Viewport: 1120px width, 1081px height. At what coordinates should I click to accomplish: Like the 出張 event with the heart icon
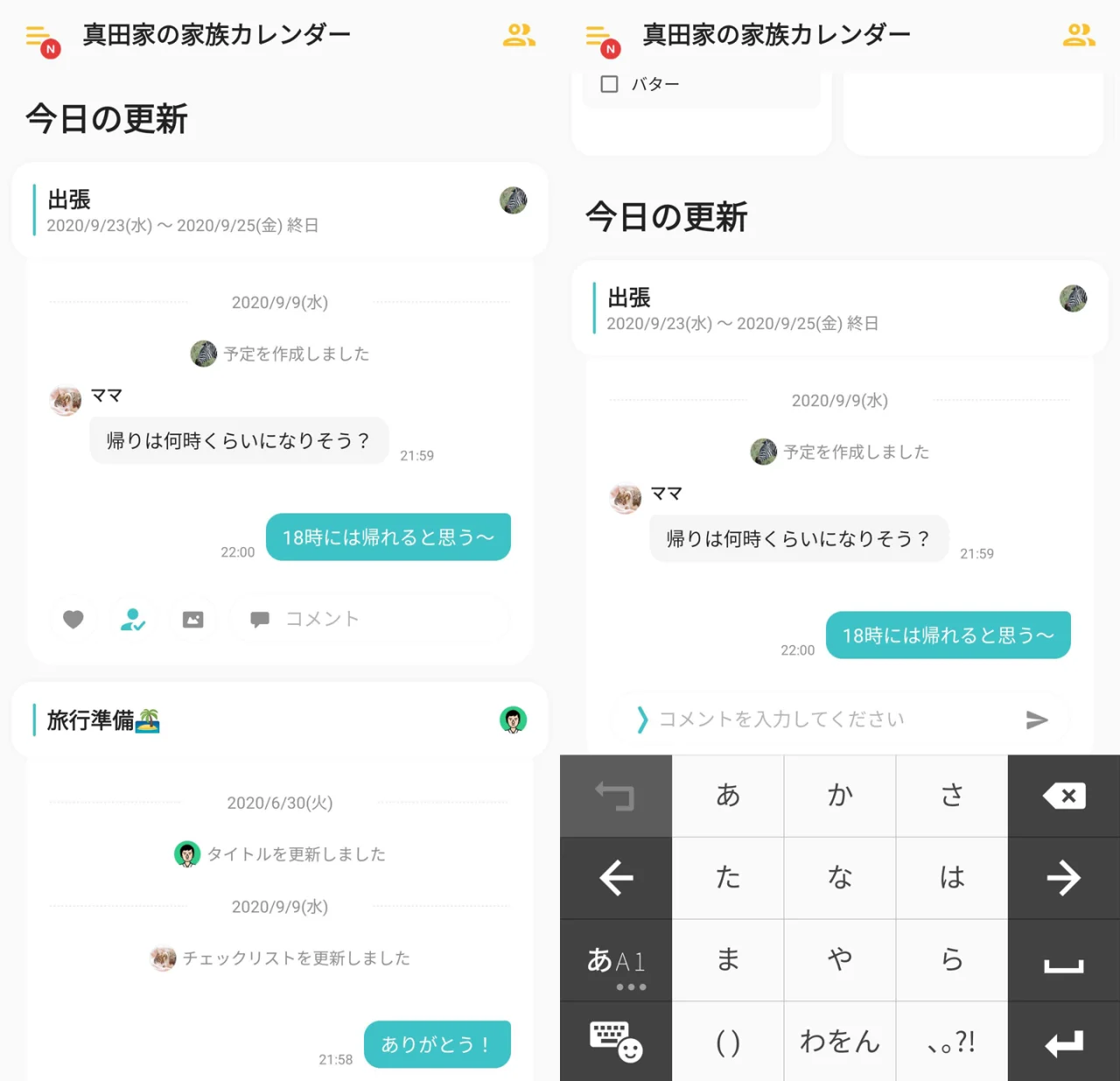click(73, 619)
